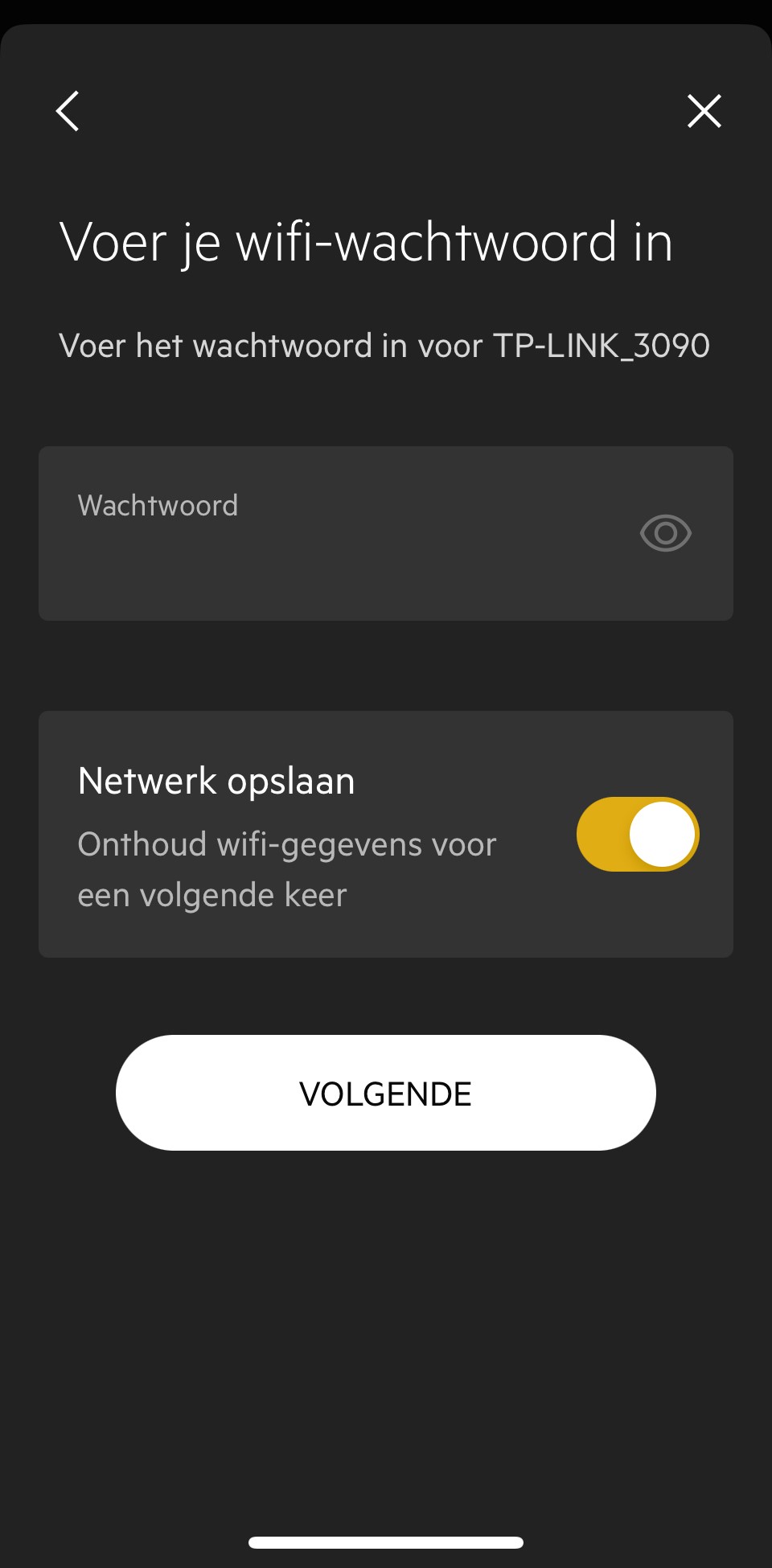This screenshot has width=772, height=1568.
Task: Disable the Netwerk opslaan switch
Action: tap(638, 835)
